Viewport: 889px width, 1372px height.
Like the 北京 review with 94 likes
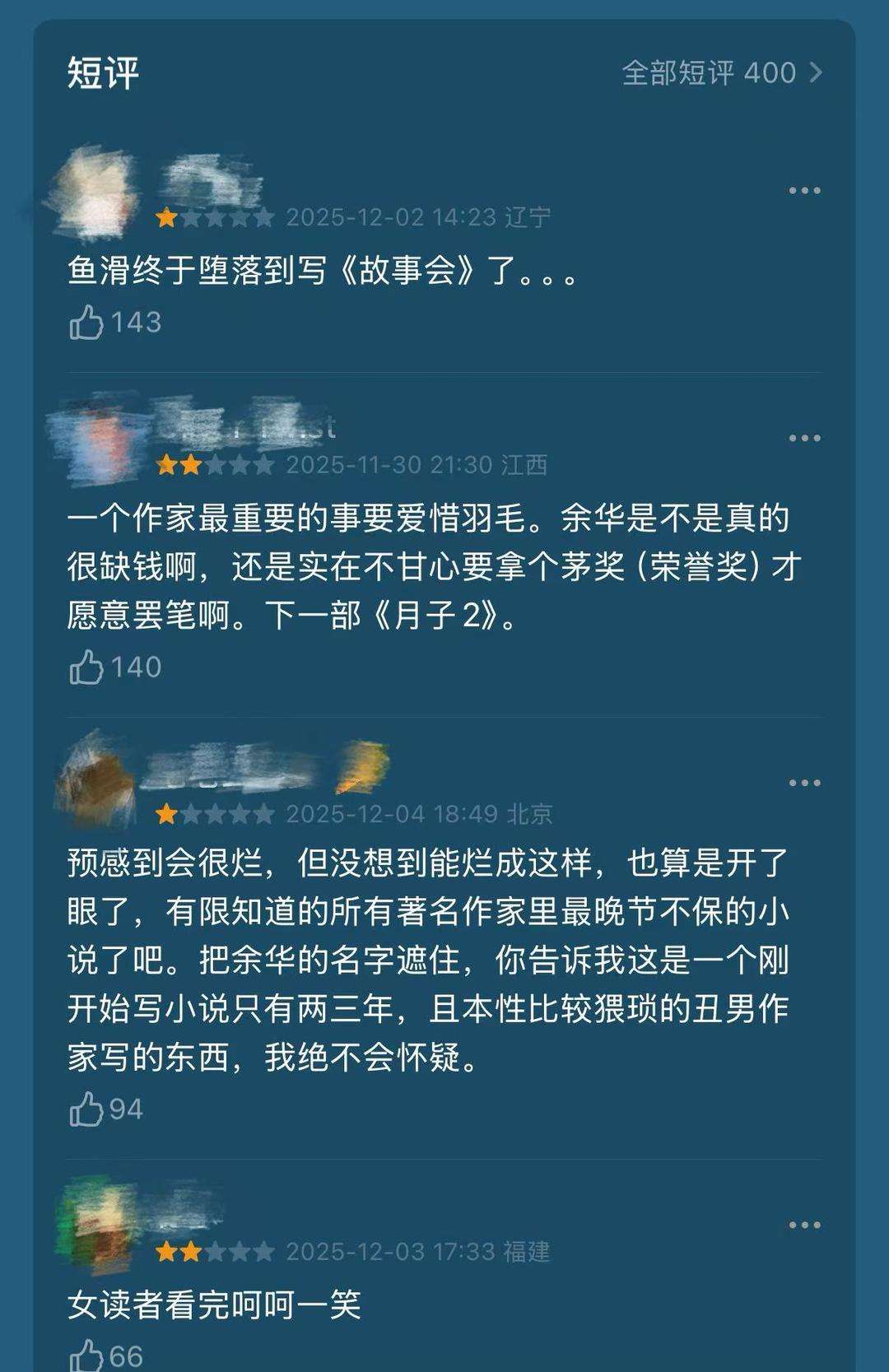(x=86, y=1109)
